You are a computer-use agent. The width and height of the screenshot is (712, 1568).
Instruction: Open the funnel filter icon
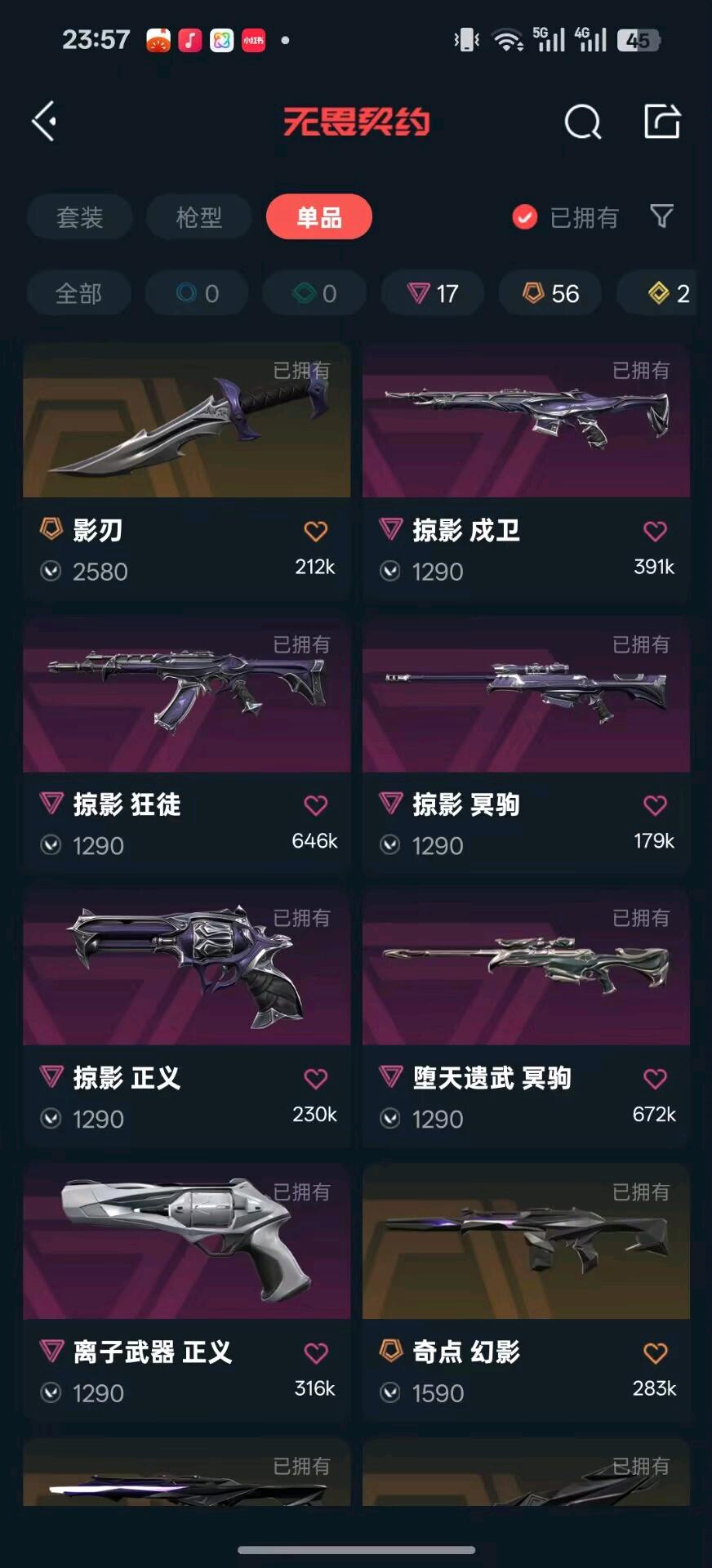click(x=661, y=216)
